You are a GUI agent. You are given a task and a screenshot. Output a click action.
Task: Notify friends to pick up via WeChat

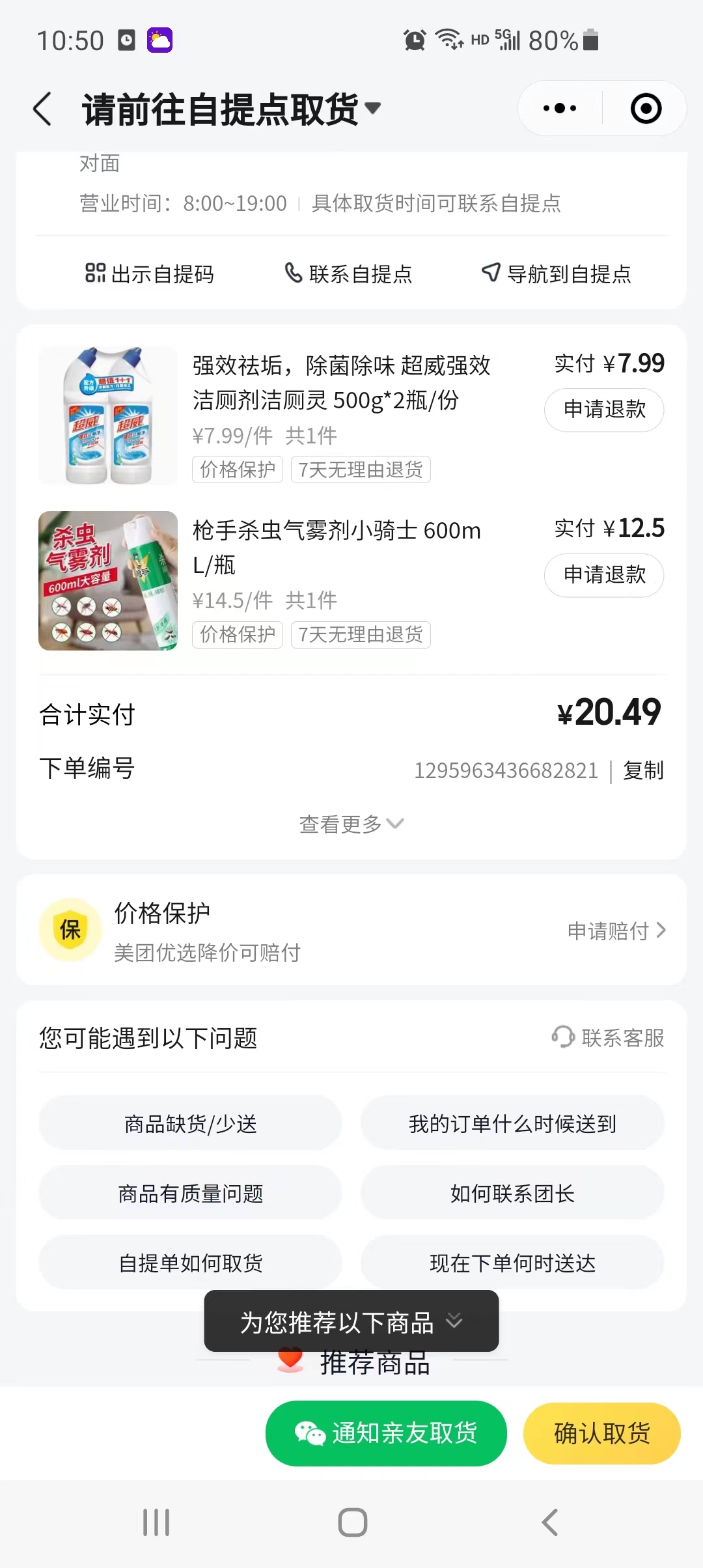tap(386, 1433)
